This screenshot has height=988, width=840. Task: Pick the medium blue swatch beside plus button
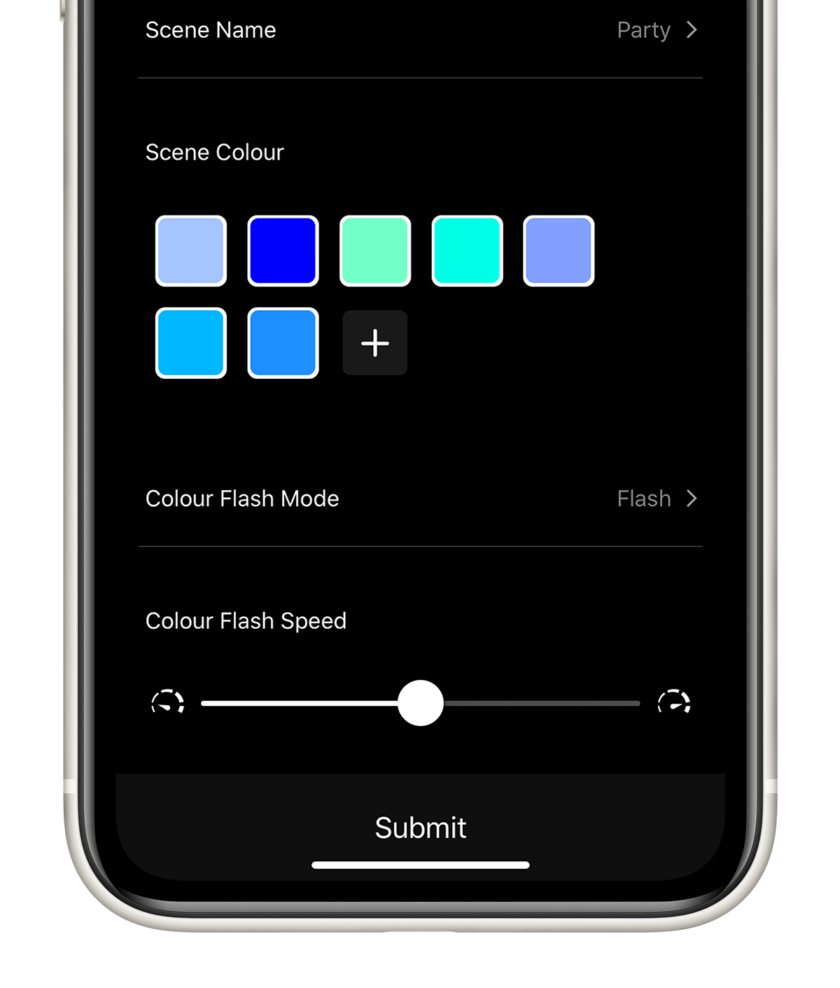point(283,343)
